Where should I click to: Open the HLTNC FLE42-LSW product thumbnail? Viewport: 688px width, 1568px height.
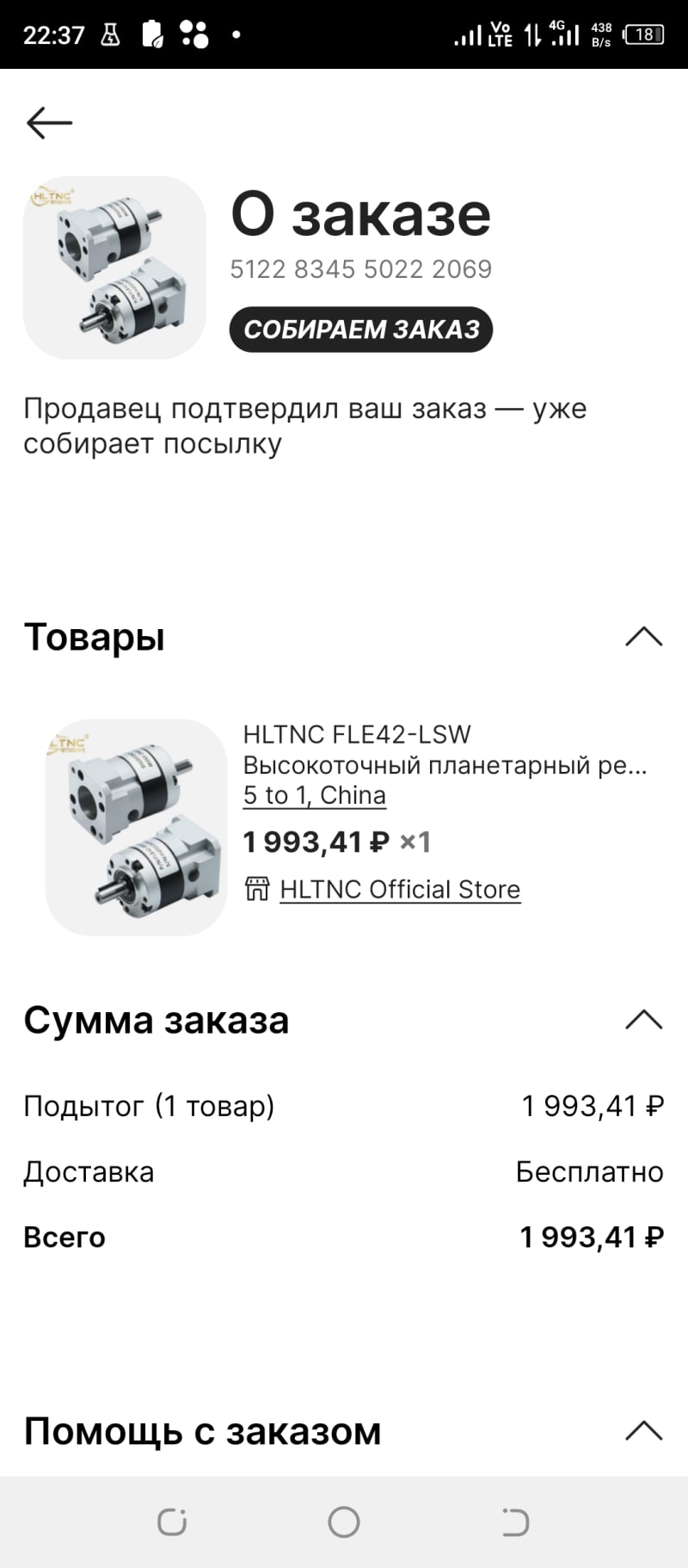[136, 827]
